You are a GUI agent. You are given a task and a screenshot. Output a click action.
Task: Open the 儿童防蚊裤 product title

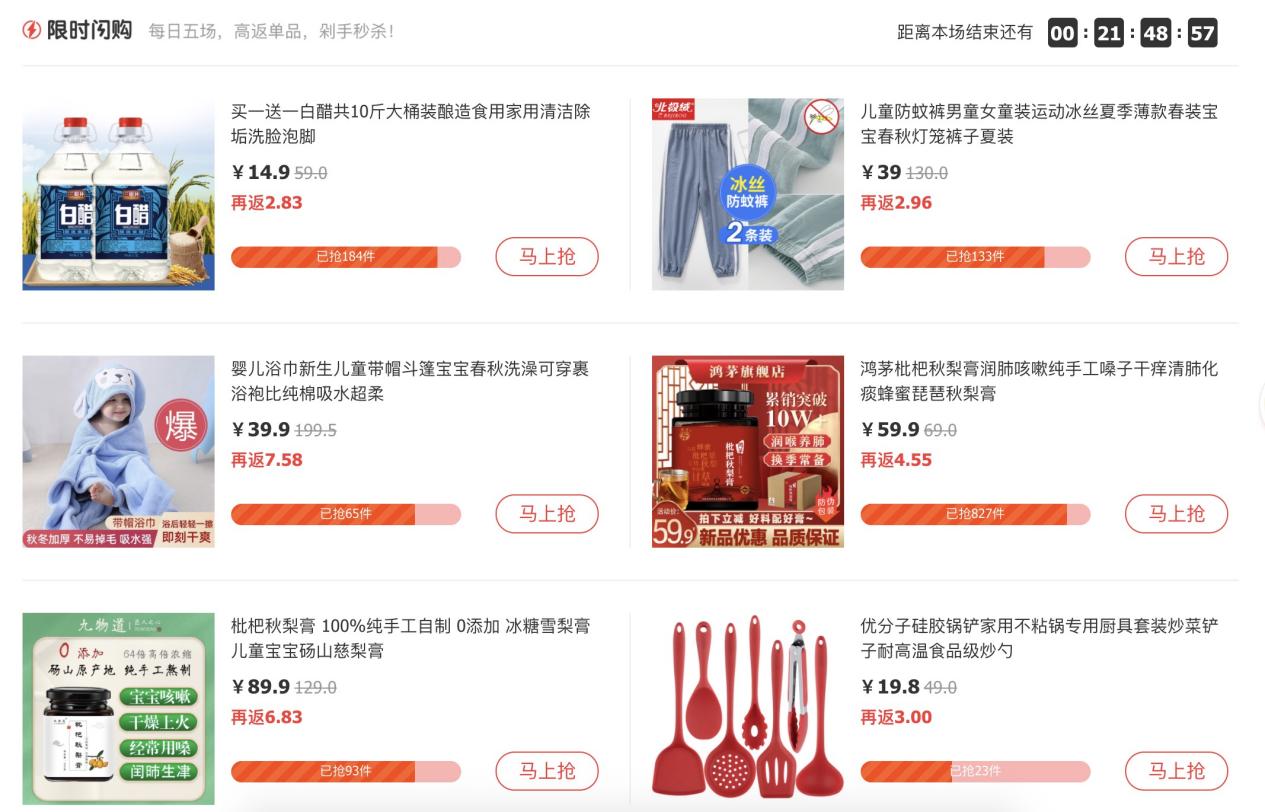[x=1039, y=124]
